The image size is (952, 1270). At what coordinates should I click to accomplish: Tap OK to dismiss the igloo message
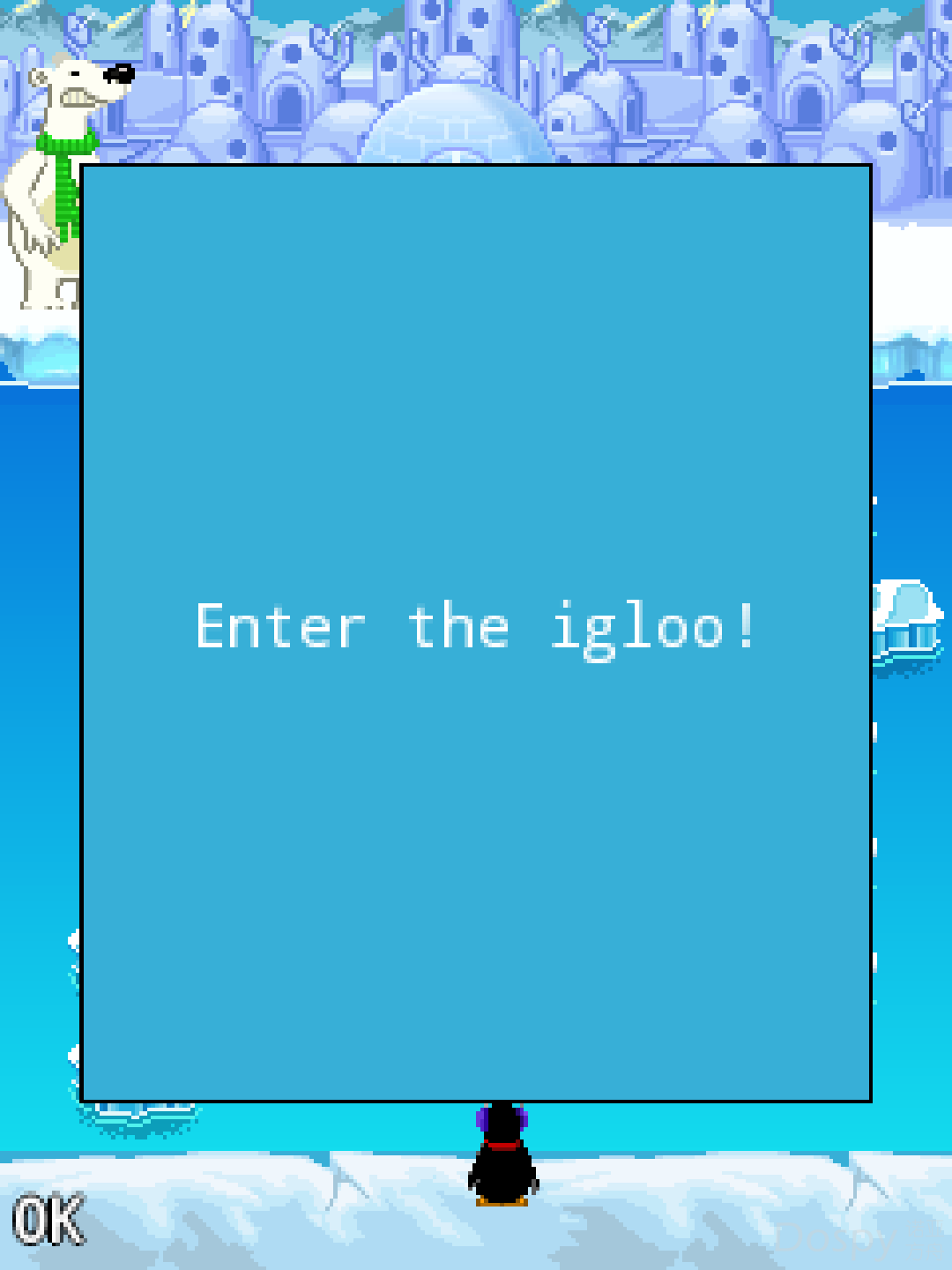pos(48,1221)
